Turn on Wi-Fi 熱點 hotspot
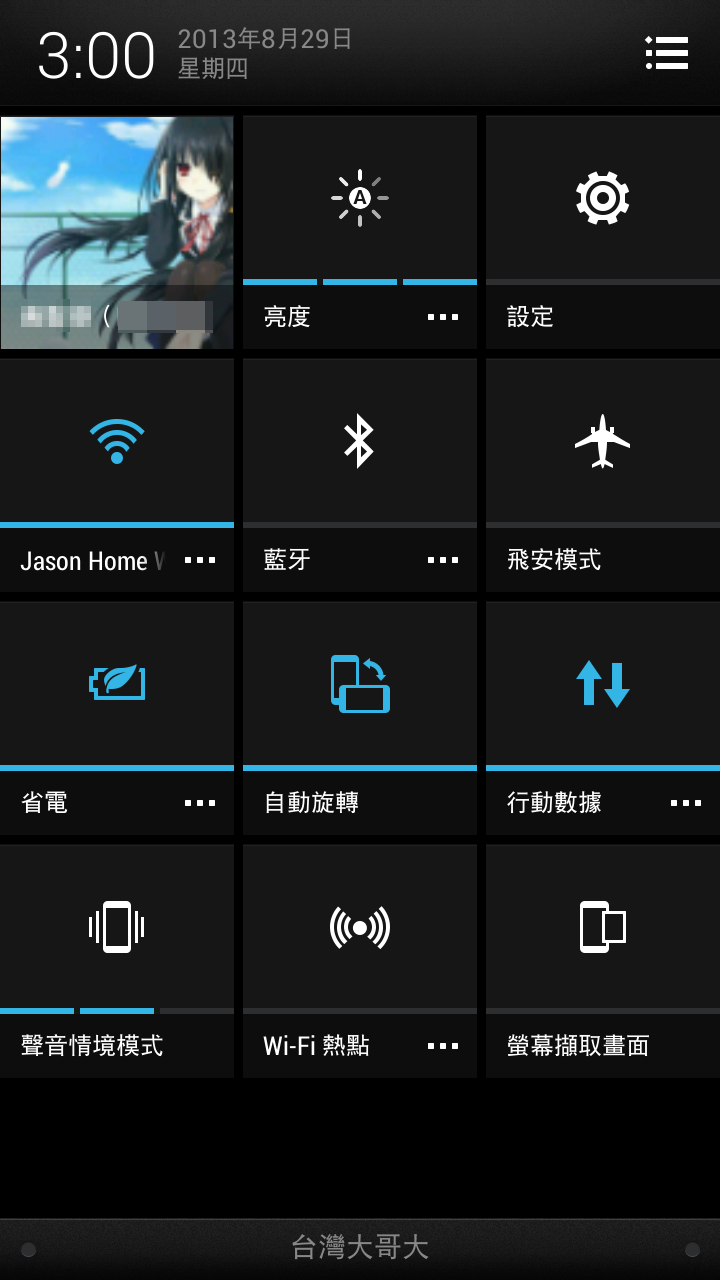The height and width of the screenshot is (1280, 720). [x=359, y=927]
